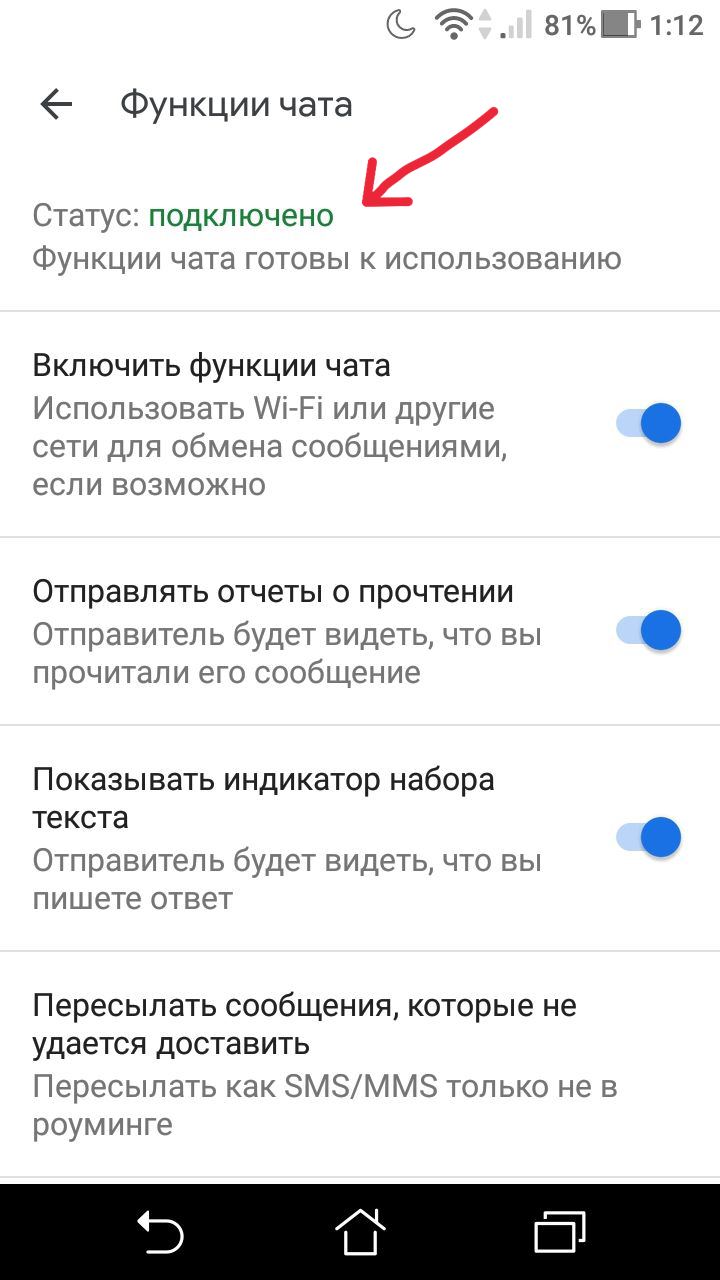Disable Отправлять отчеты о прочтении switch

pos(648,630)
